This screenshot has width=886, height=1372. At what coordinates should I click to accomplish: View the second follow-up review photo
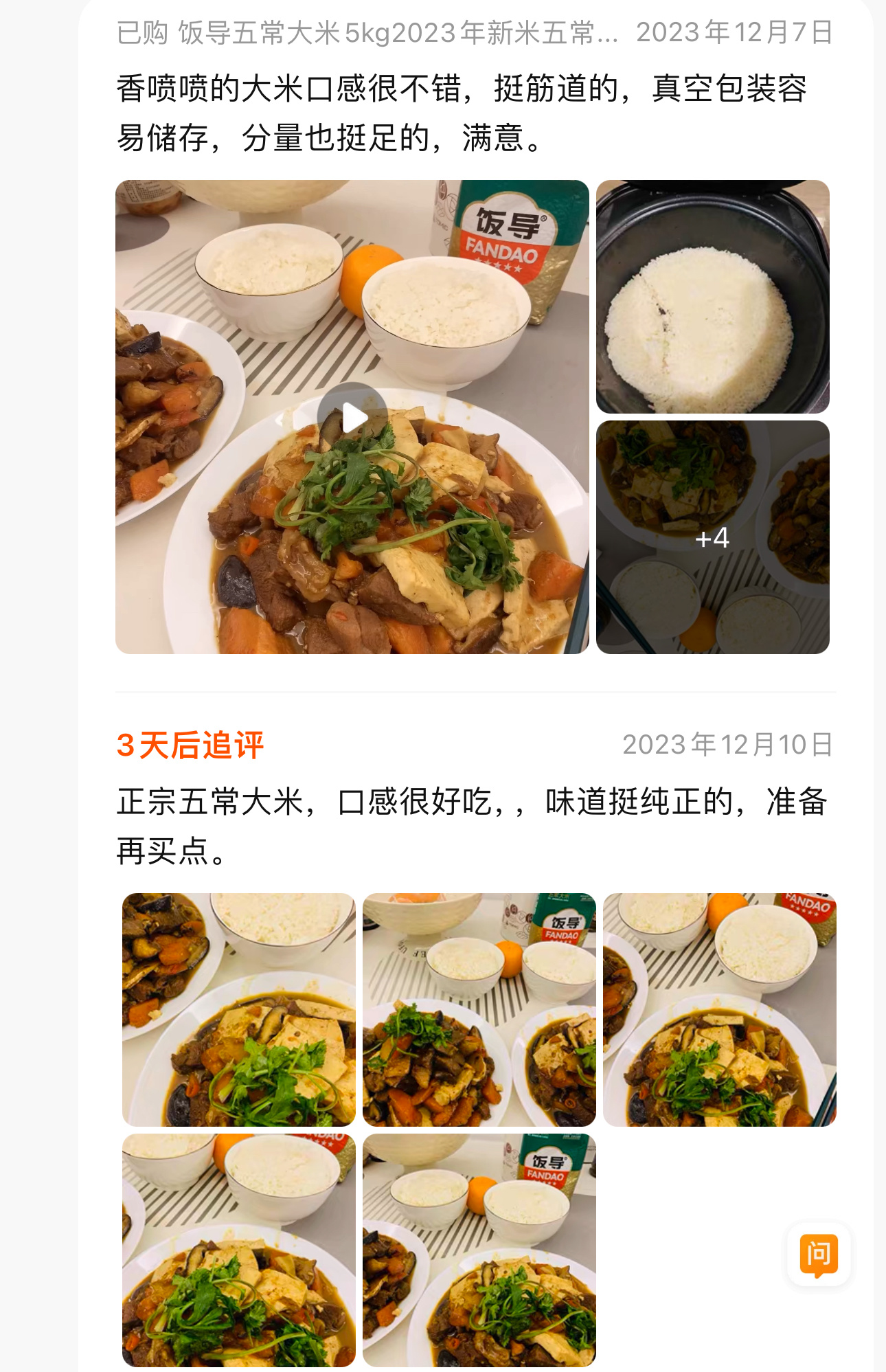point(479,1009)
